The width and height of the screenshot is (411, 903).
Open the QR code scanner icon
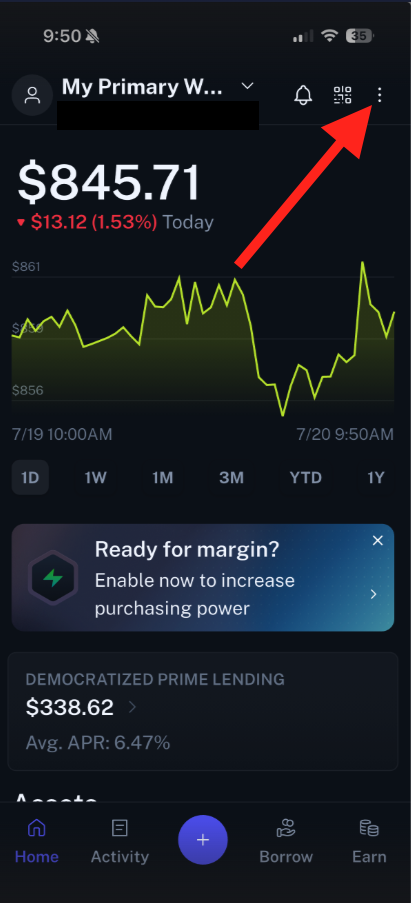pyautogui.click(x=342, y=95)
